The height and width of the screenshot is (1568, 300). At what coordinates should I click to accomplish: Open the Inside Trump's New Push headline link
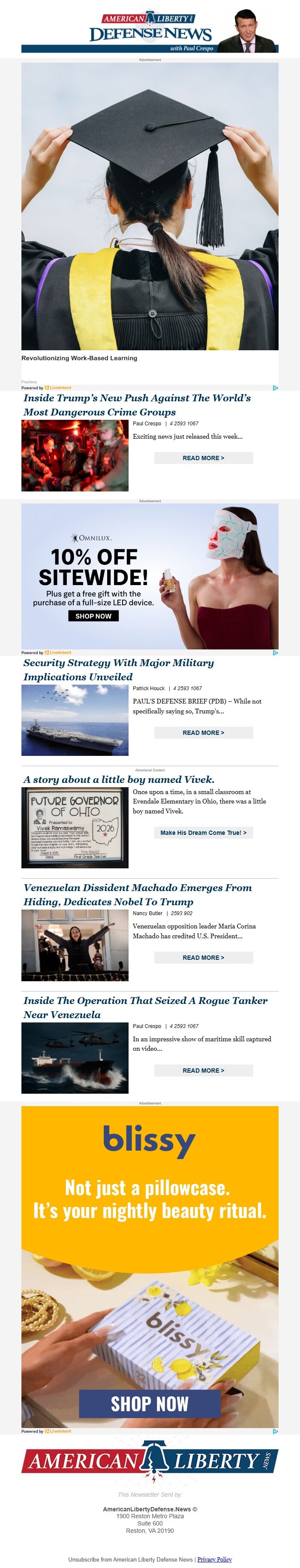[137, 405]
